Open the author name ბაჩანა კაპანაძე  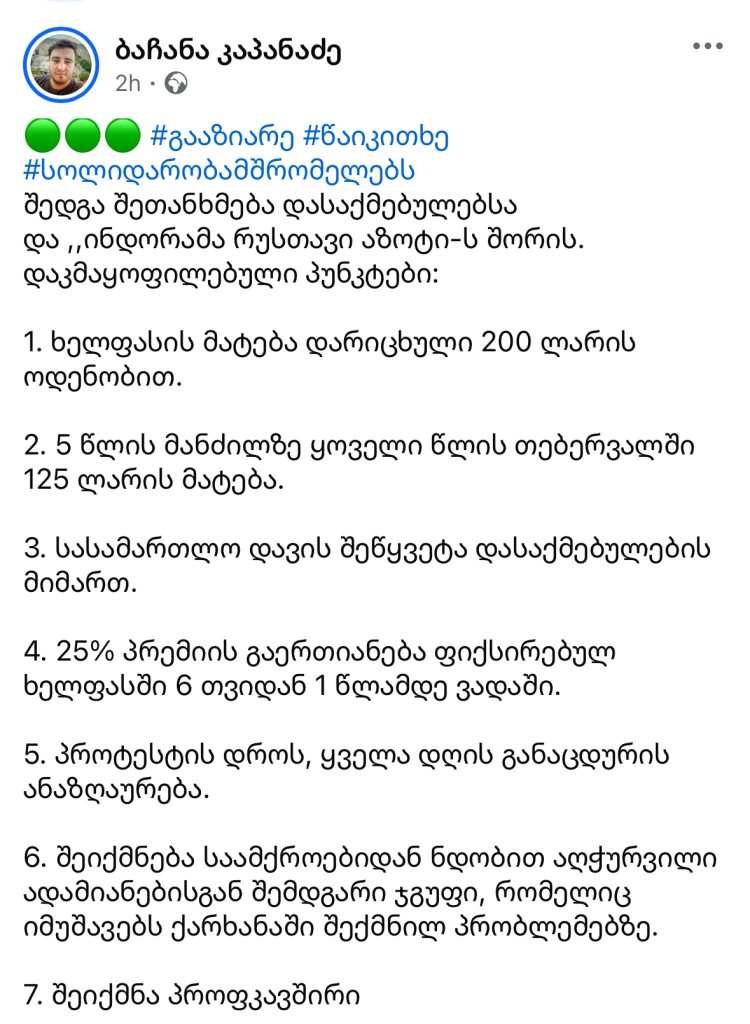point(228,49)
